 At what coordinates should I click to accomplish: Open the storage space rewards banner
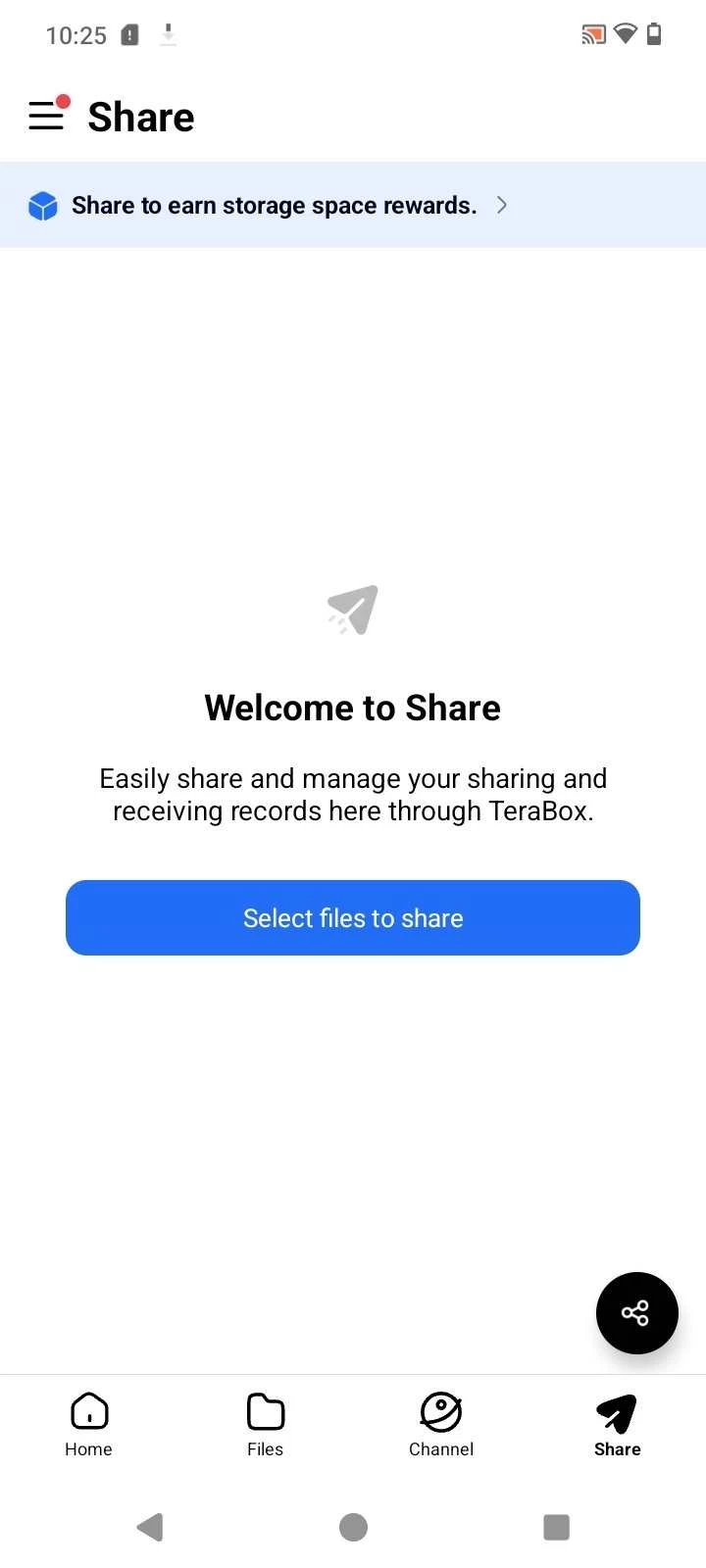pos(275,206)
